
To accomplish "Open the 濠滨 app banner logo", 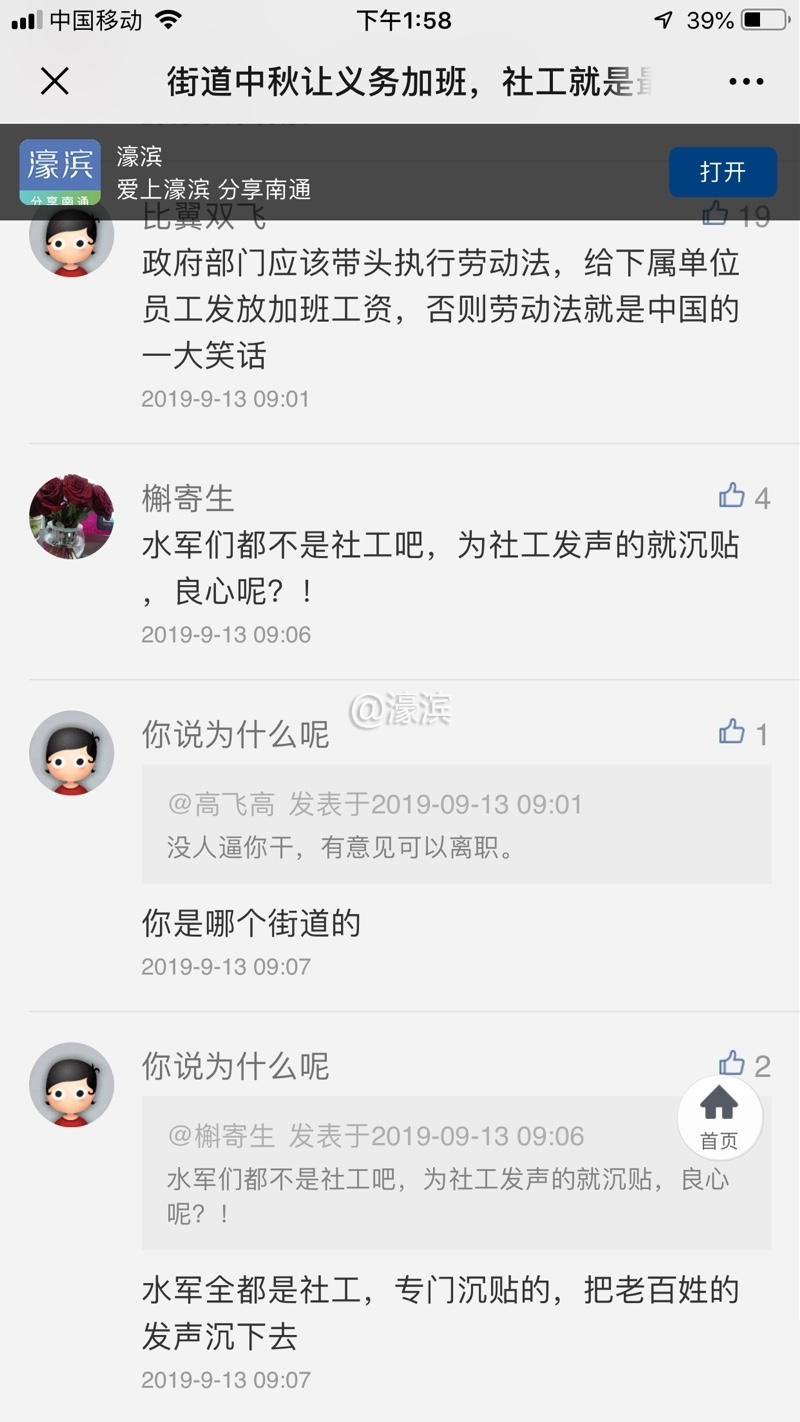I will [x=60, y=171].
